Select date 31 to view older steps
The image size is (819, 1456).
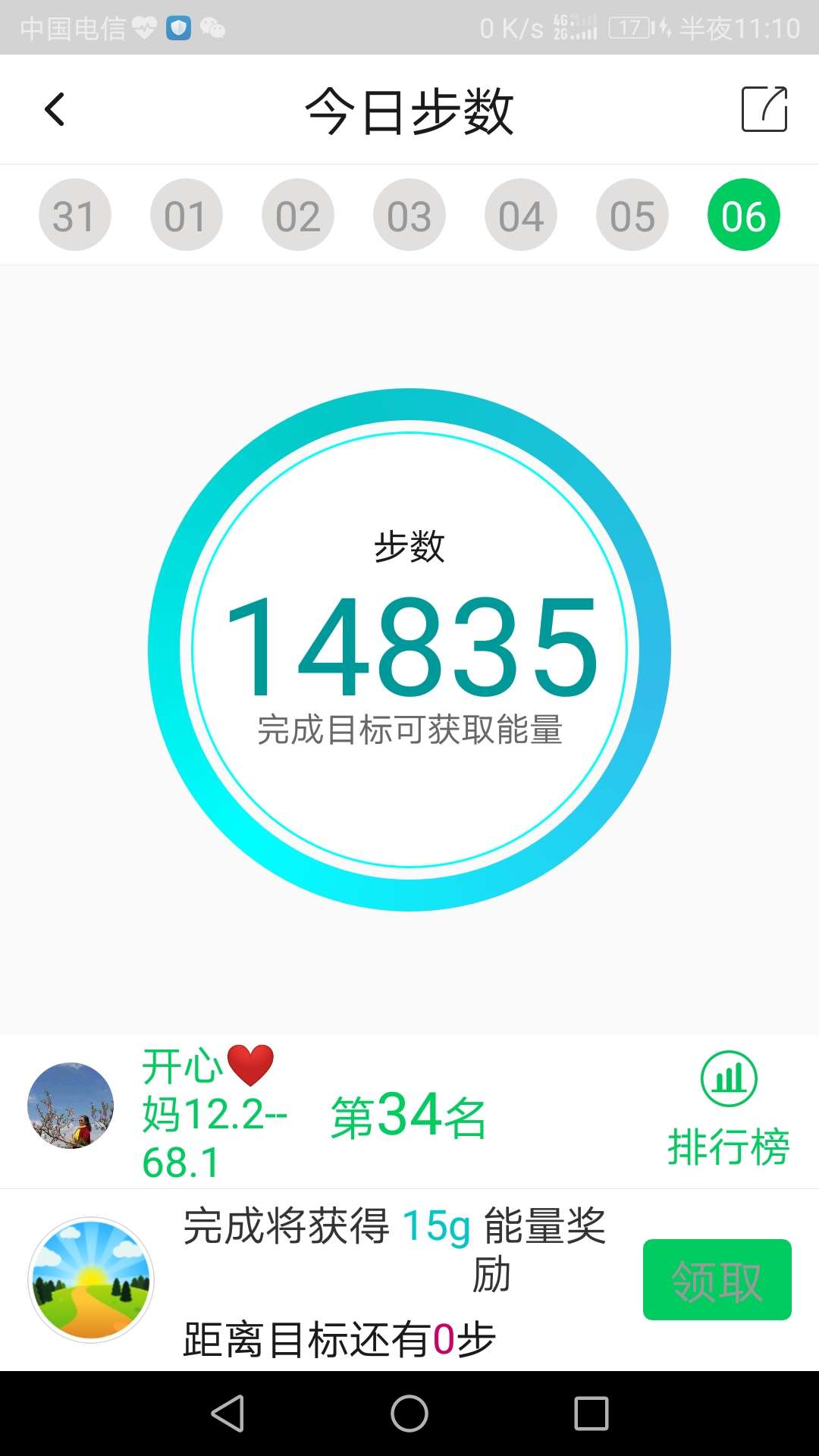pyautogui.click(x=74, y=215)
